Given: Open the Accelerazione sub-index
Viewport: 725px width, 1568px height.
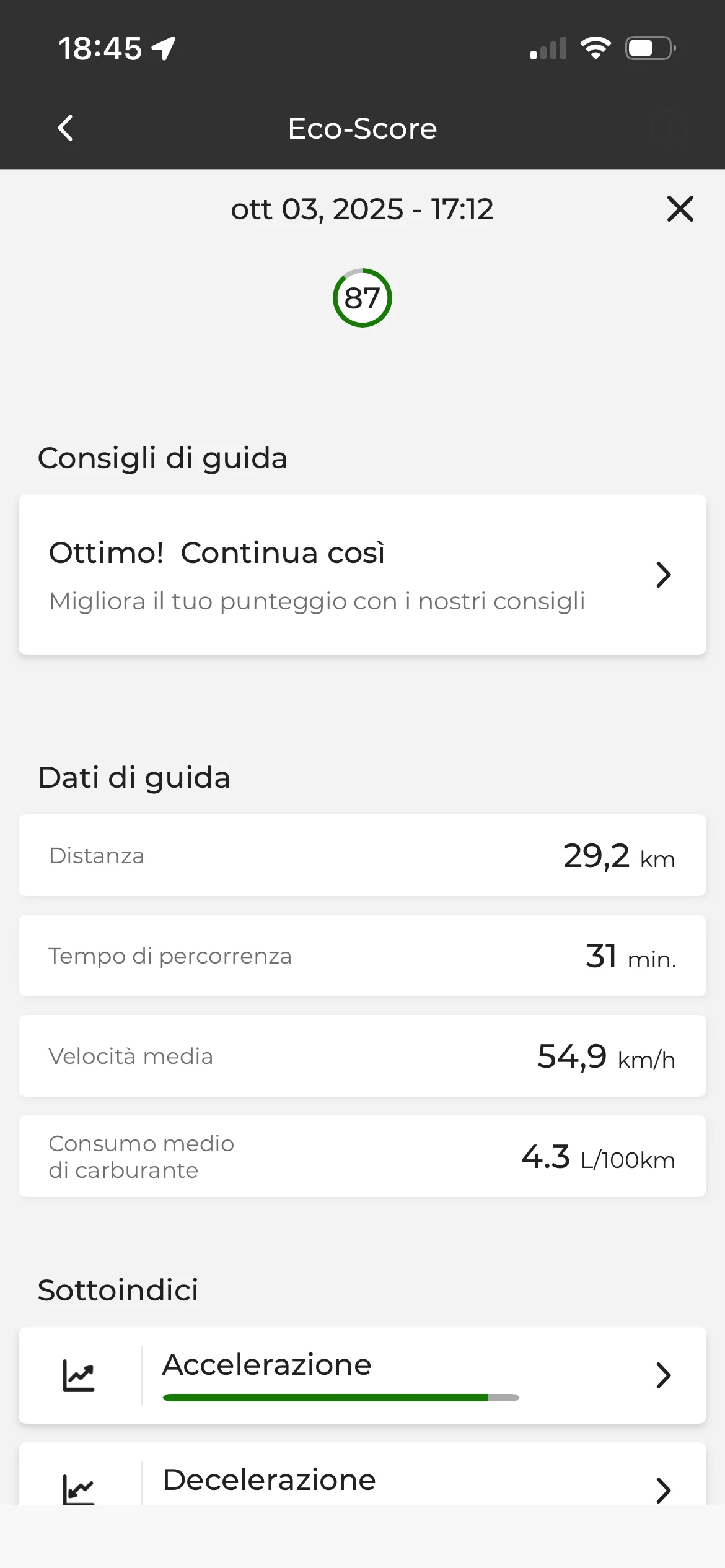Looking at the screenshot, I should [362, 1375].
